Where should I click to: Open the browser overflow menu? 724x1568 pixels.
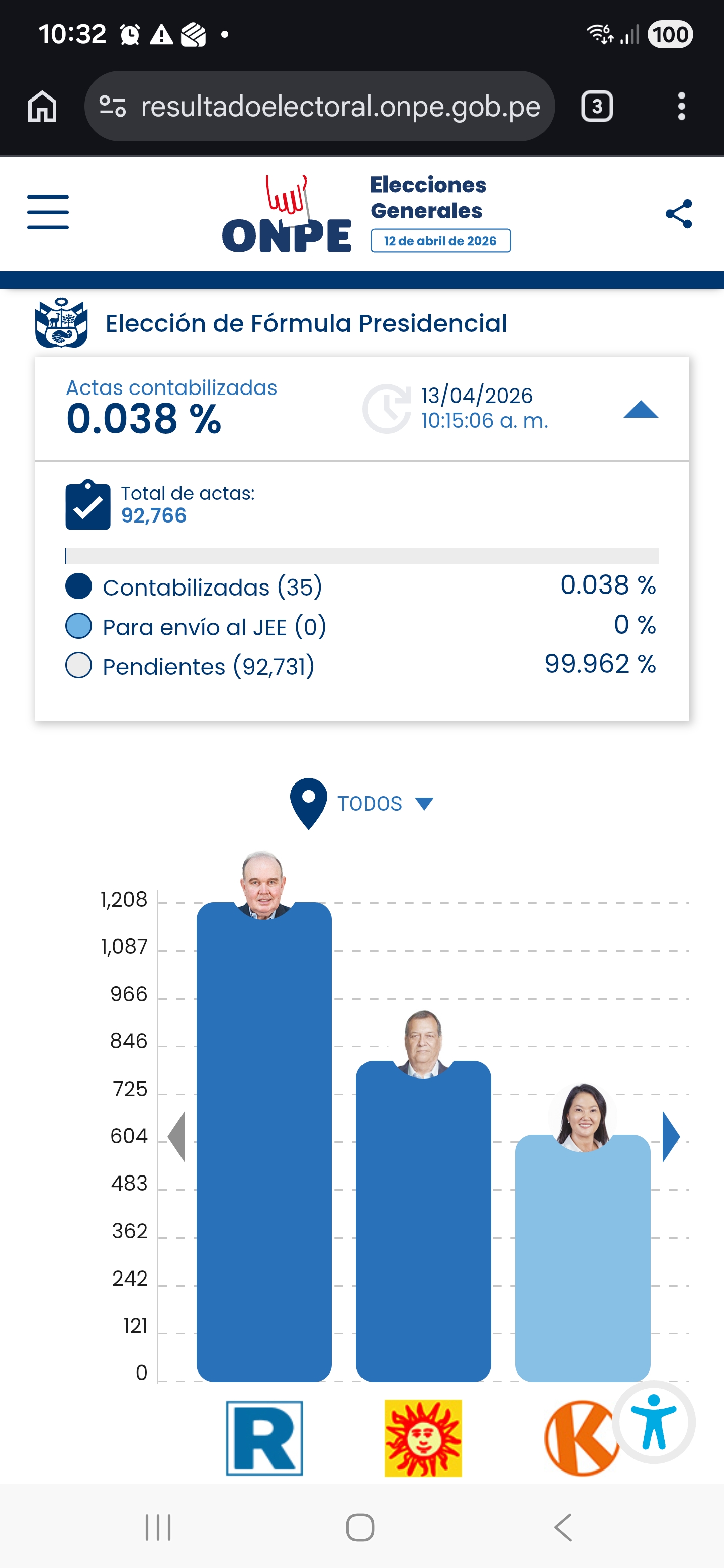681,107
